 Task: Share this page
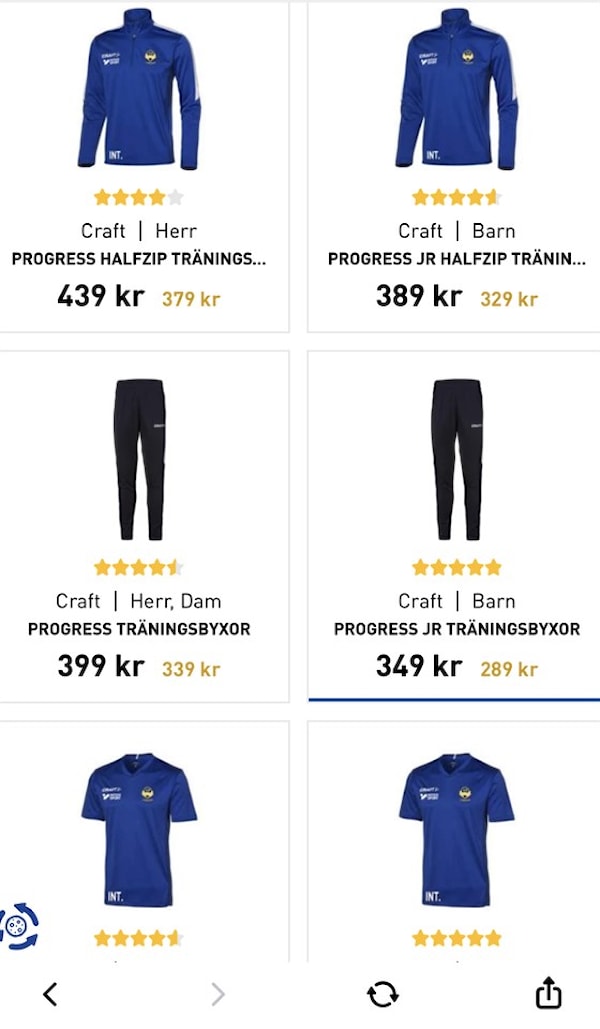pos(548,993)
